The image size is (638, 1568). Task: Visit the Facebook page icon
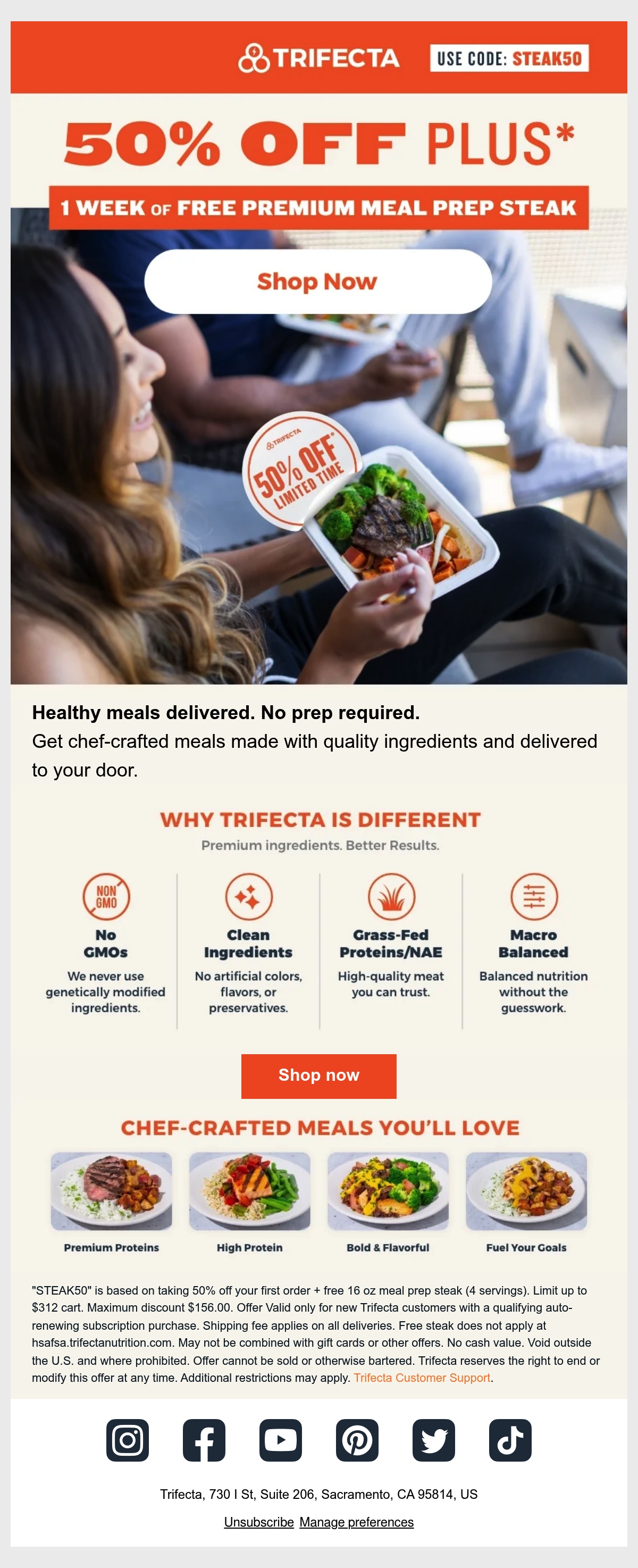coord(204,1440)
